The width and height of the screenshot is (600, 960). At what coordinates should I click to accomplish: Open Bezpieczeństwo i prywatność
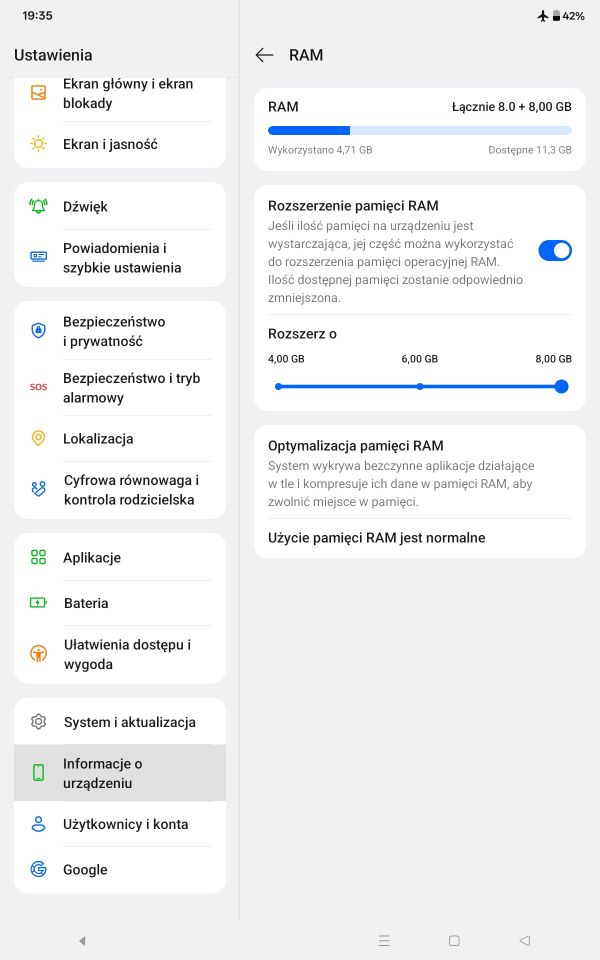120,331
